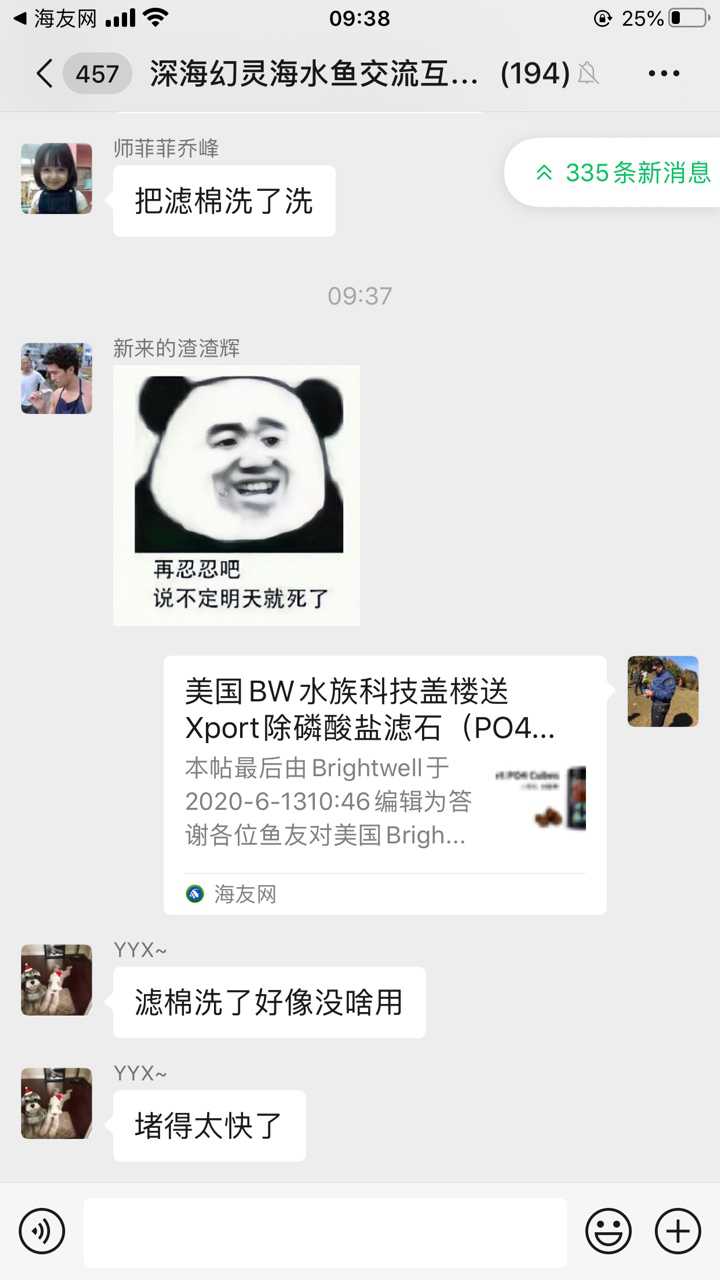Go back to the chat list
The height and width of the screenshot is (1280, 720).
[x=44, y=74]
